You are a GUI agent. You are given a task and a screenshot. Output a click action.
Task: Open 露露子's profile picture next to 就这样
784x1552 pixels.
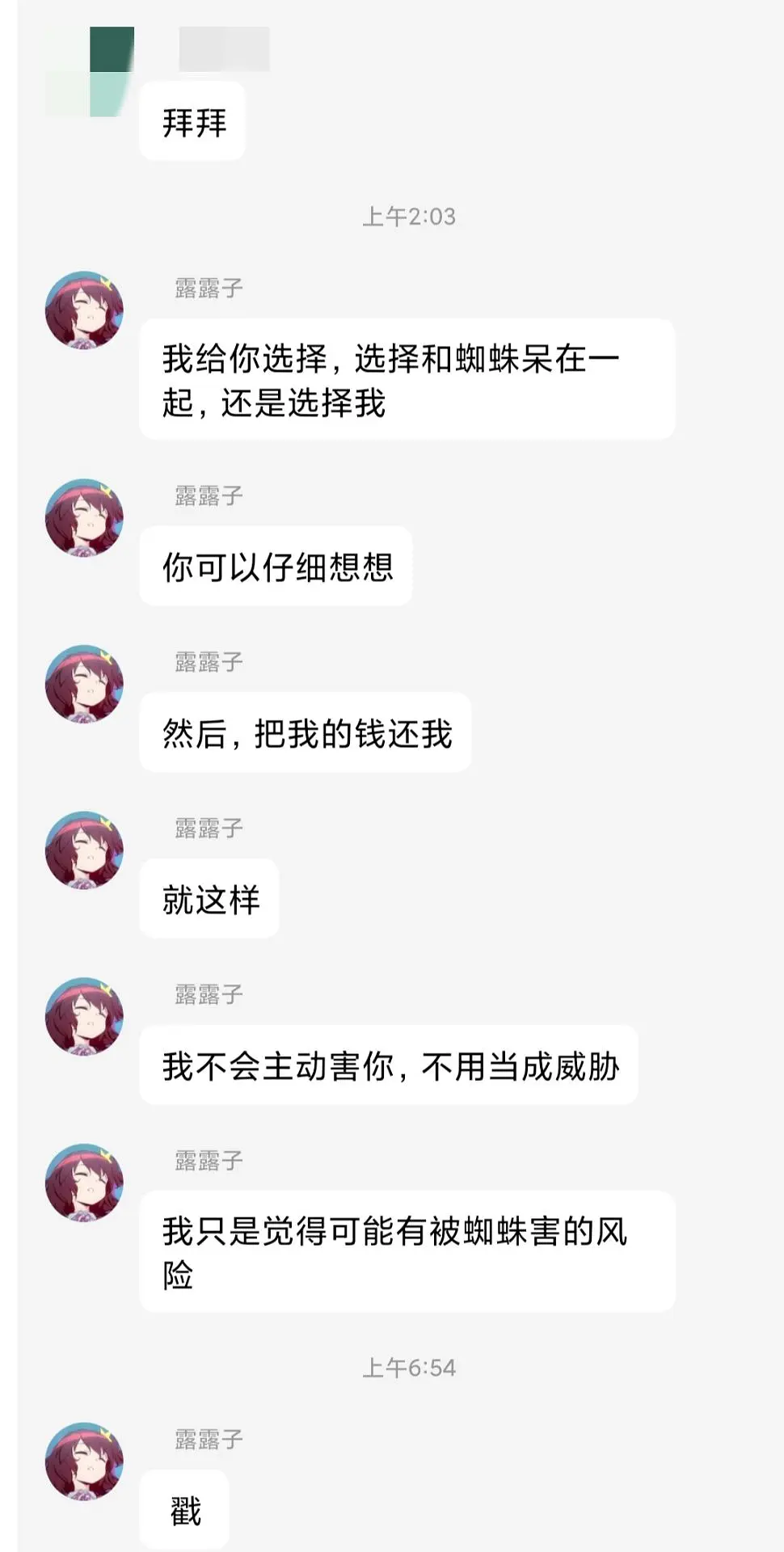coord(84,850)
